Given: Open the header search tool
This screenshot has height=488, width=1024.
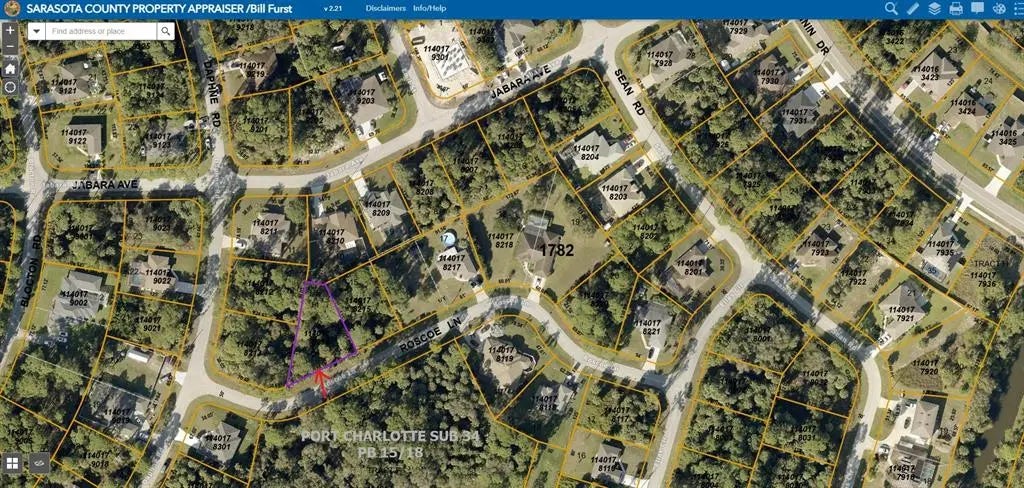Looking at the screenshot, I should (x=891, y=9).
